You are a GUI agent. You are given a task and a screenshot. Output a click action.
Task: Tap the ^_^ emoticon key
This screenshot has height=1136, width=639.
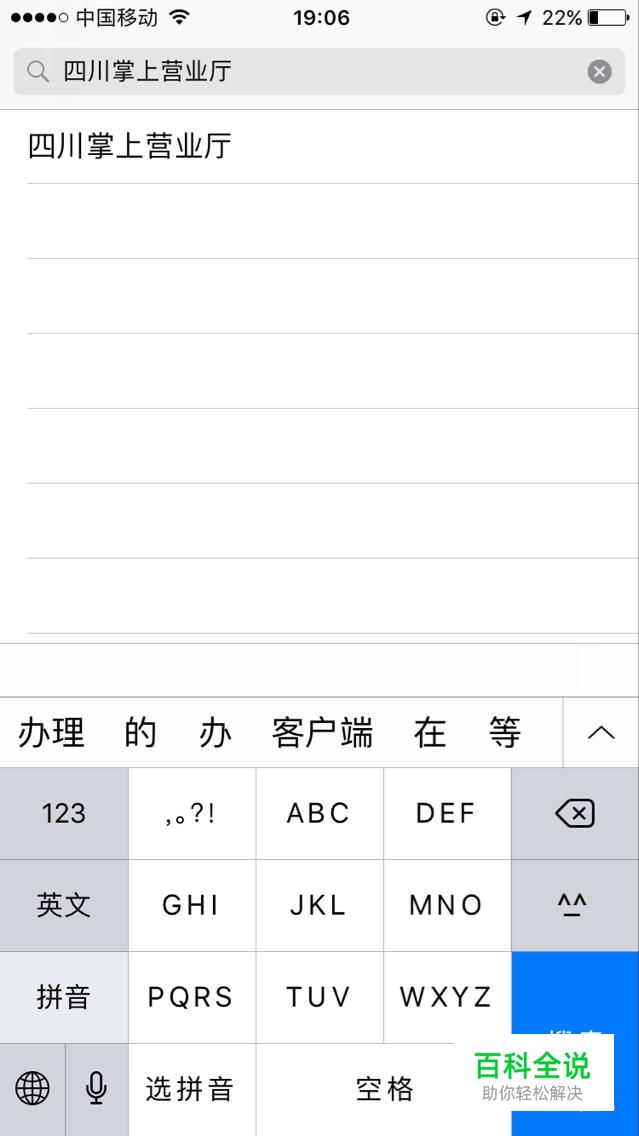[575, 906]
